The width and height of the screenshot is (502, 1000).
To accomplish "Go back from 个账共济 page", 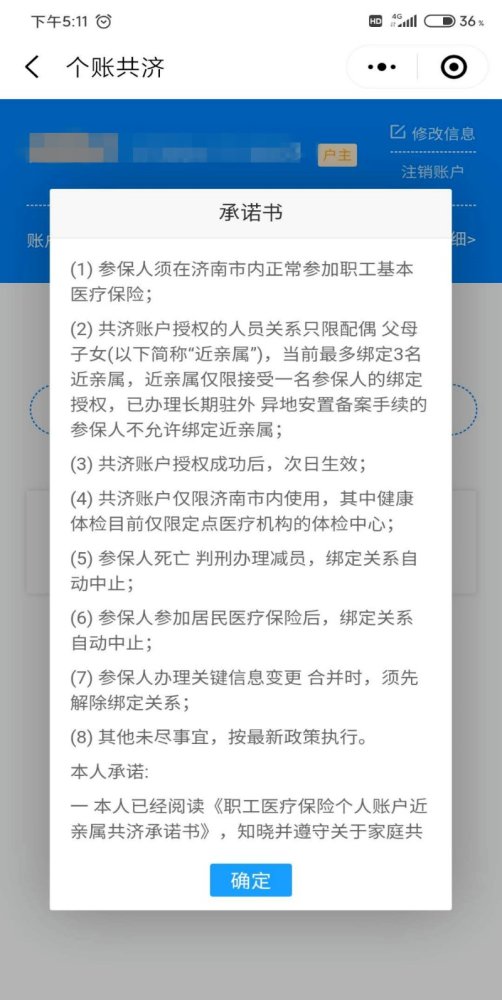I will [32, 67].
